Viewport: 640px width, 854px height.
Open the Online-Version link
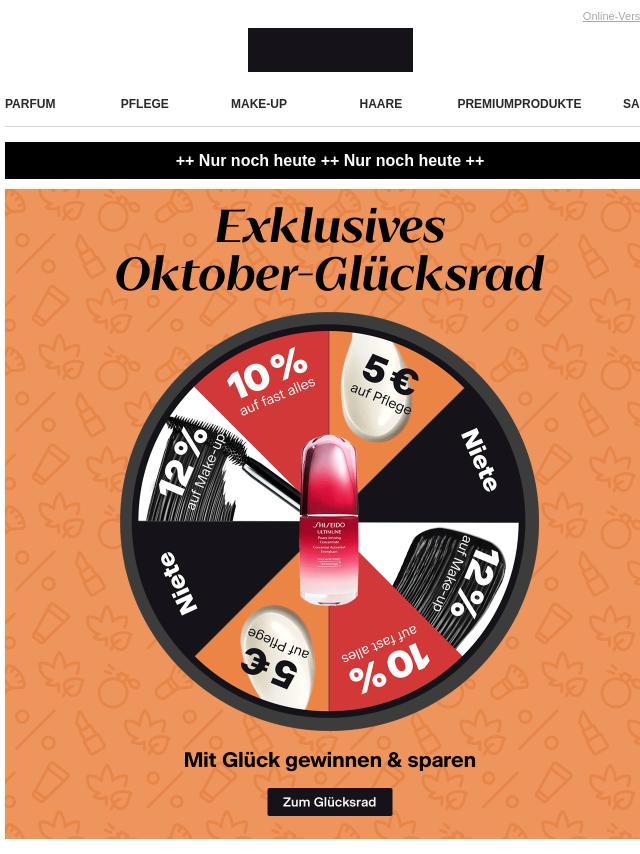(611, 16)
